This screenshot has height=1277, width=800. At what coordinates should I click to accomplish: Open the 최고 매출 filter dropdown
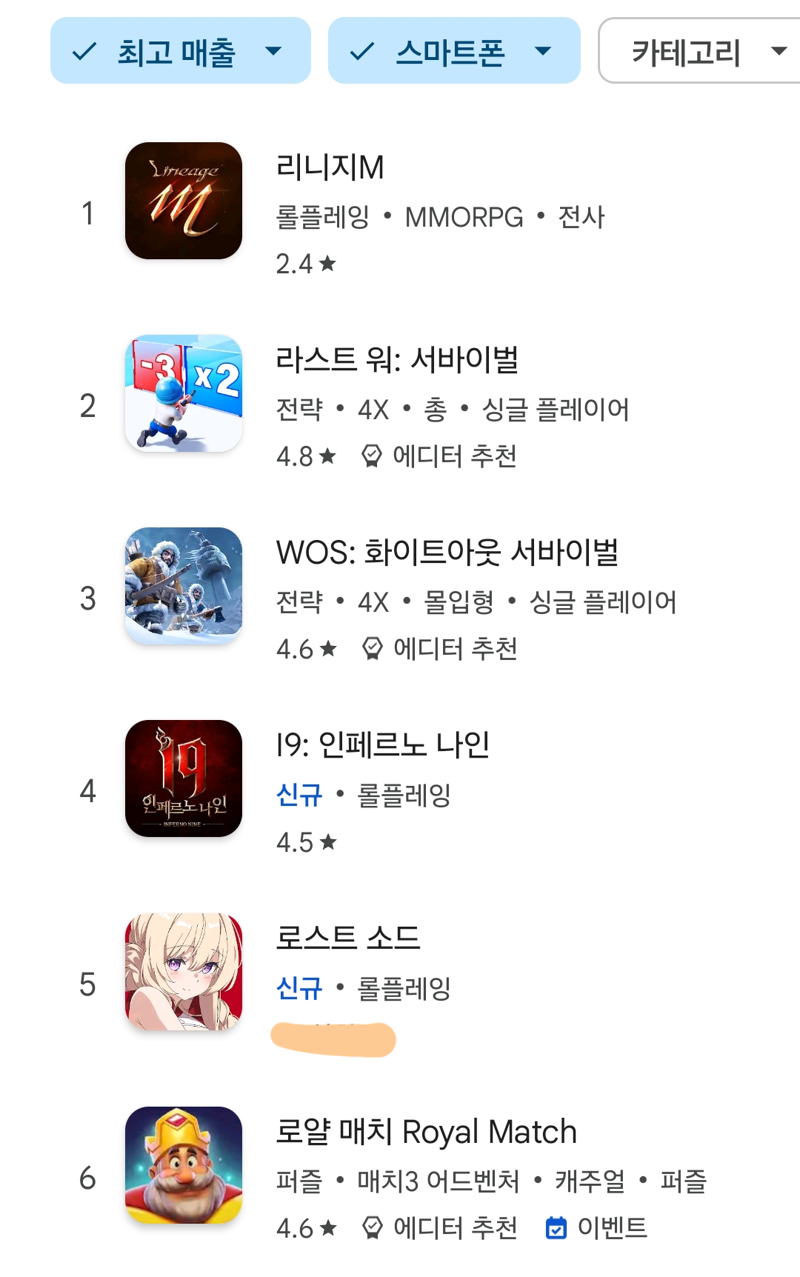(180, 51)
